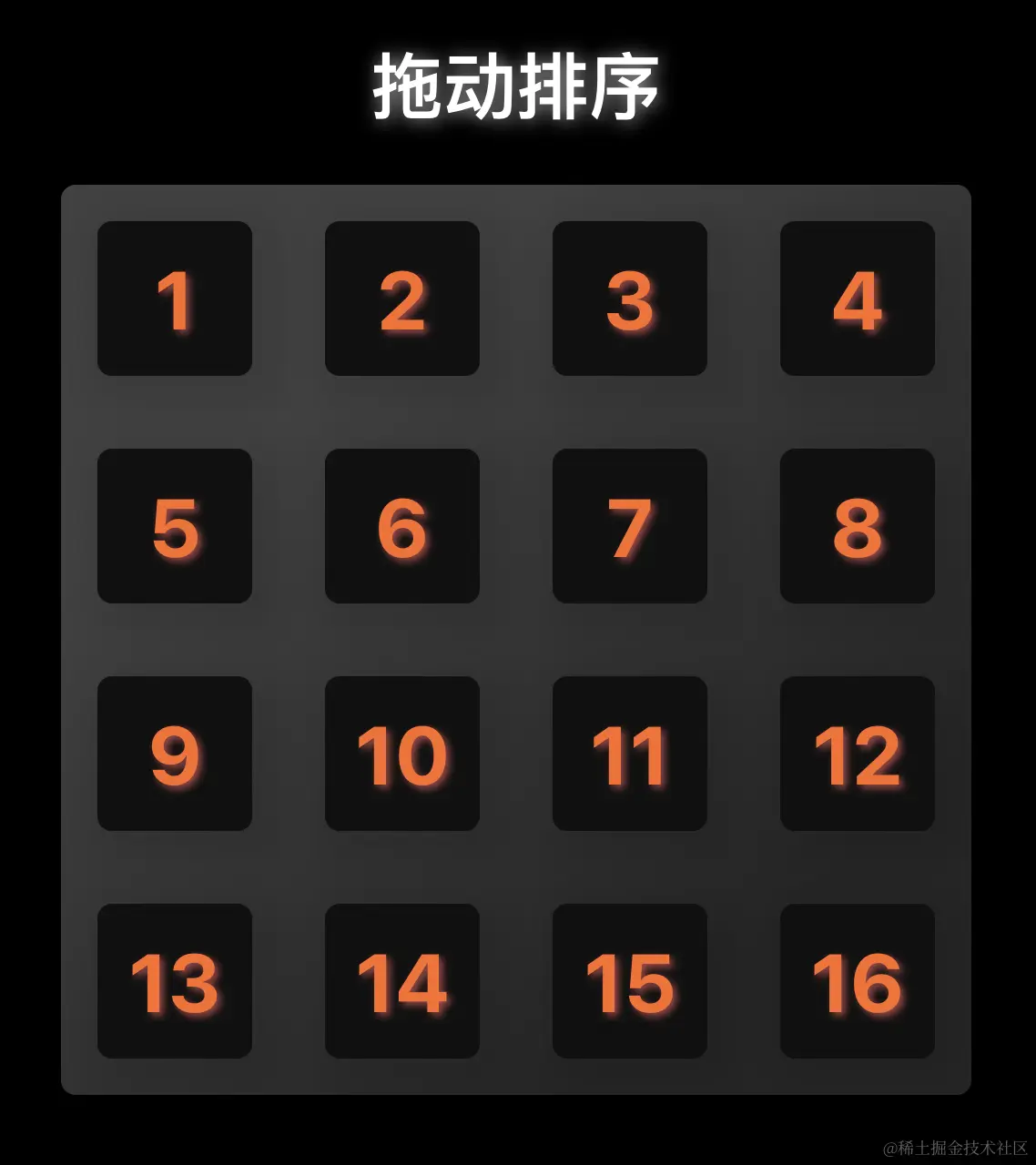Select the tile labeled 12

(858, 754)
